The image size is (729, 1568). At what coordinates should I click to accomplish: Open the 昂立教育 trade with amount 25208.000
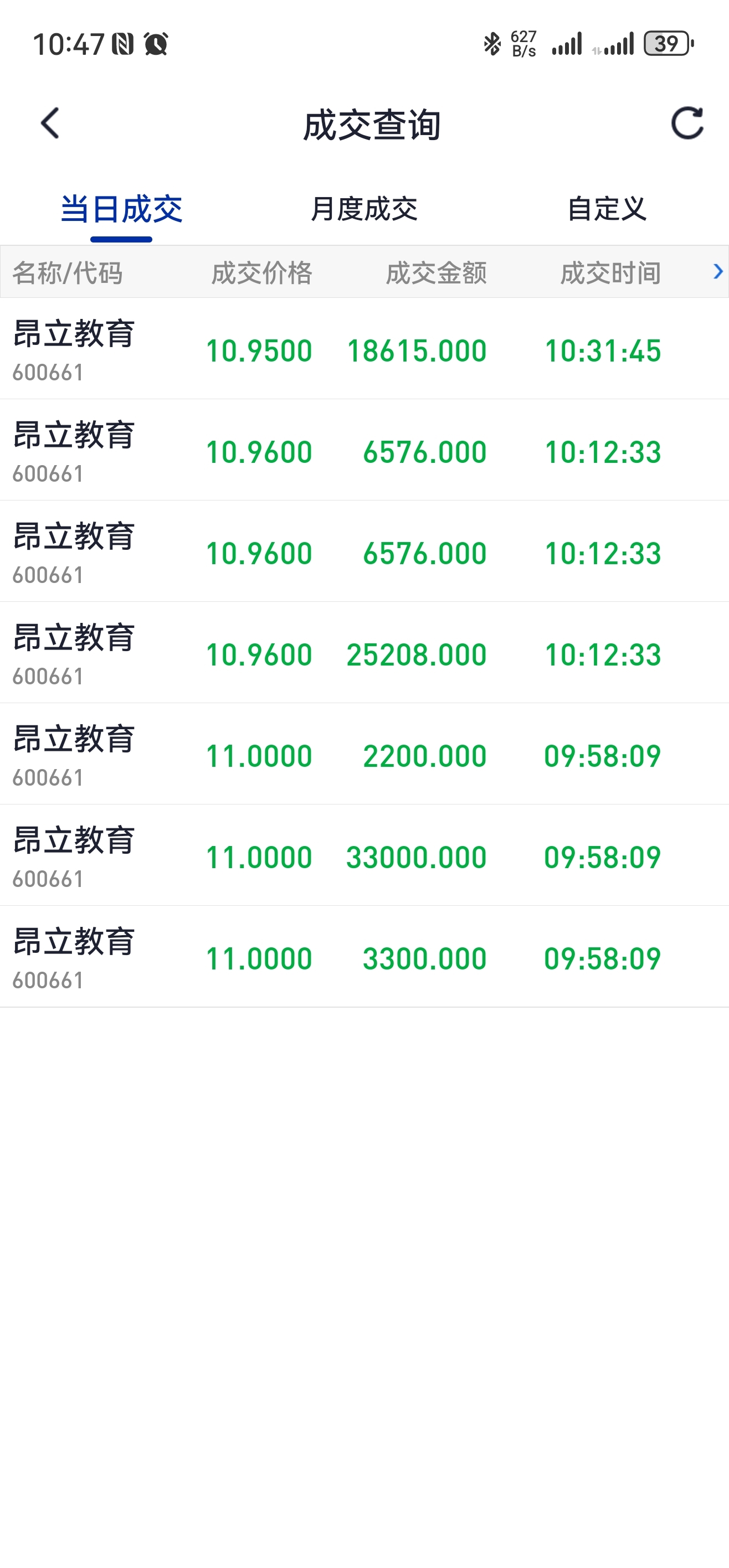[364, 653]
